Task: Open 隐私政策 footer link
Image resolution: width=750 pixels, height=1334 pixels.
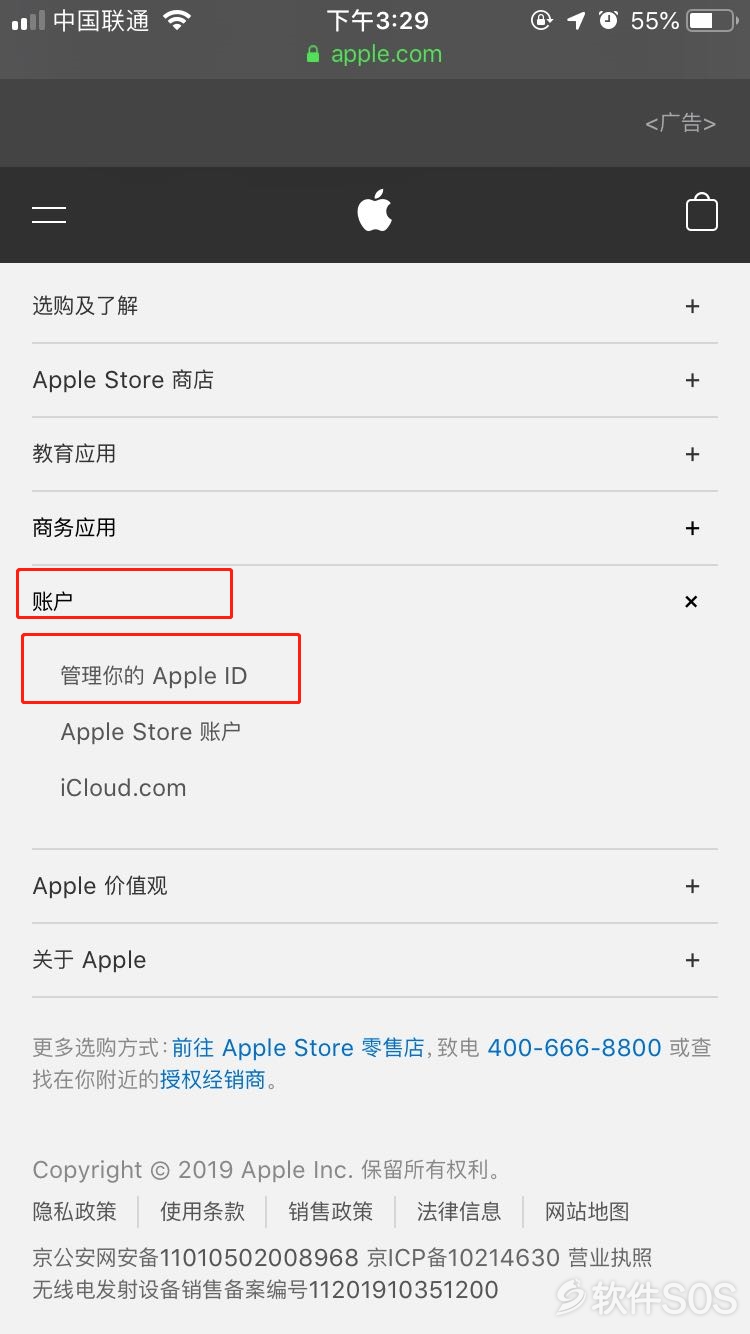Action: (x=75, y=1212)
